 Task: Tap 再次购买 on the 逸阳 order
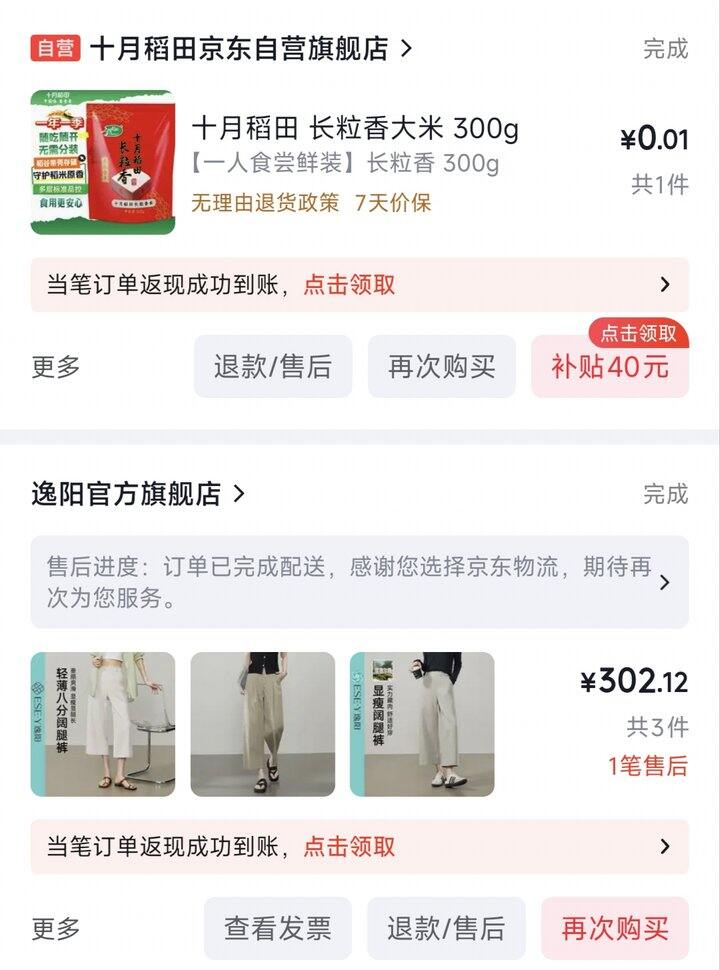[615, 928]
